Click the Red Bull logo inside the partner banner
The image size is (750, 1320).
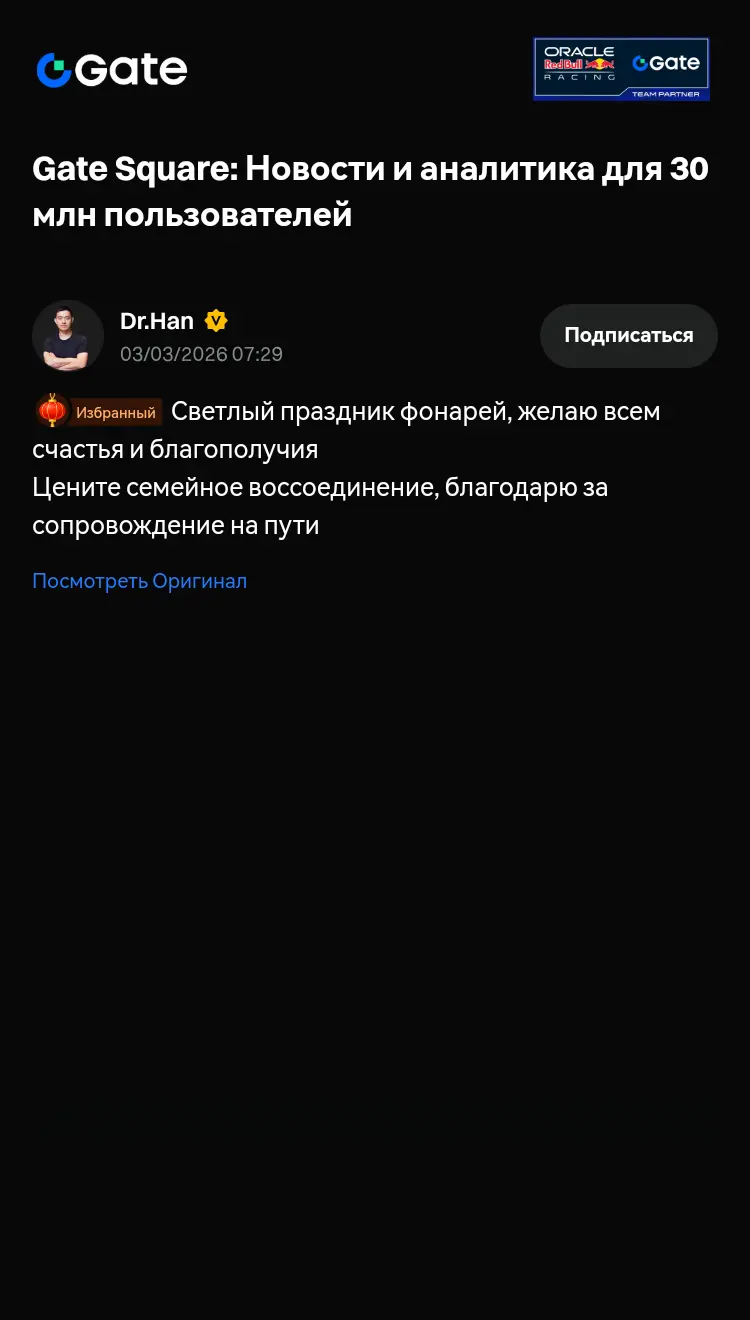pyautogui.click(x=578, y=64)
